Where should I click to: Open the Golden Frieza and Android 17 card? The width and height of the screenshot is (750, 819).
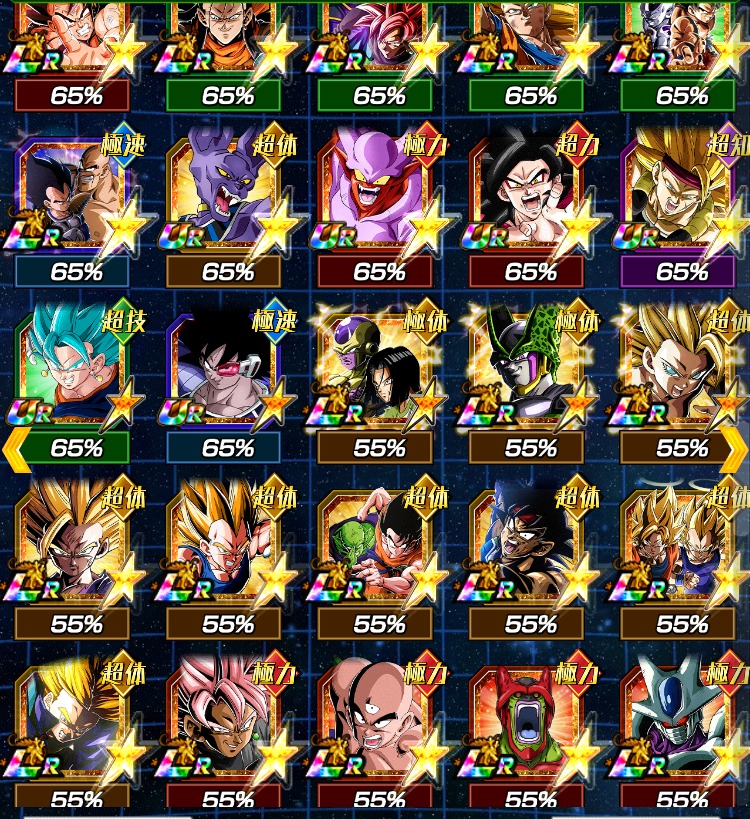click(x=376, y=372)
